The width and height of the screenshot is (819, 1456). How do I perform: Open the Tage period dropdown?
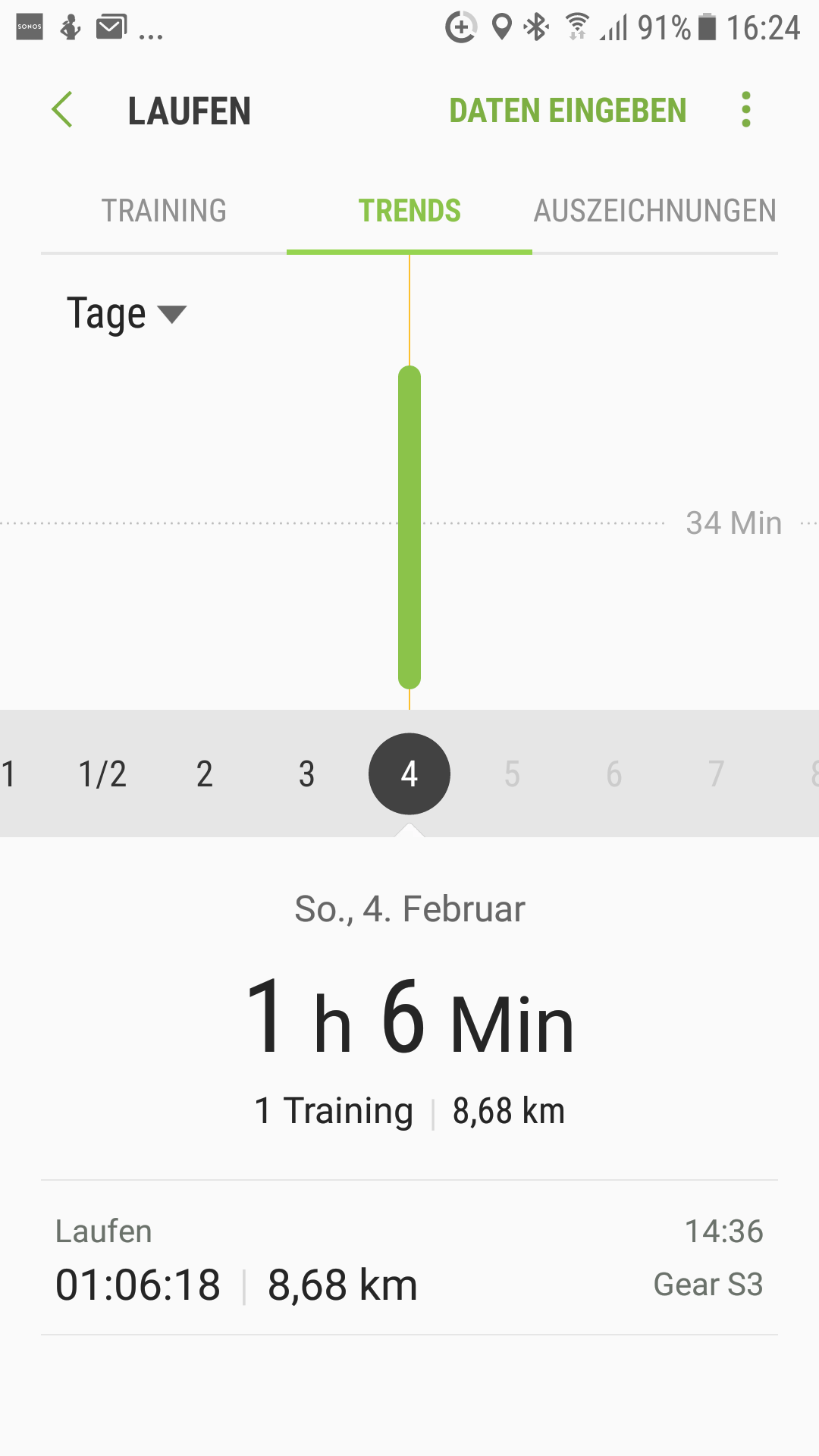[127, 314]
